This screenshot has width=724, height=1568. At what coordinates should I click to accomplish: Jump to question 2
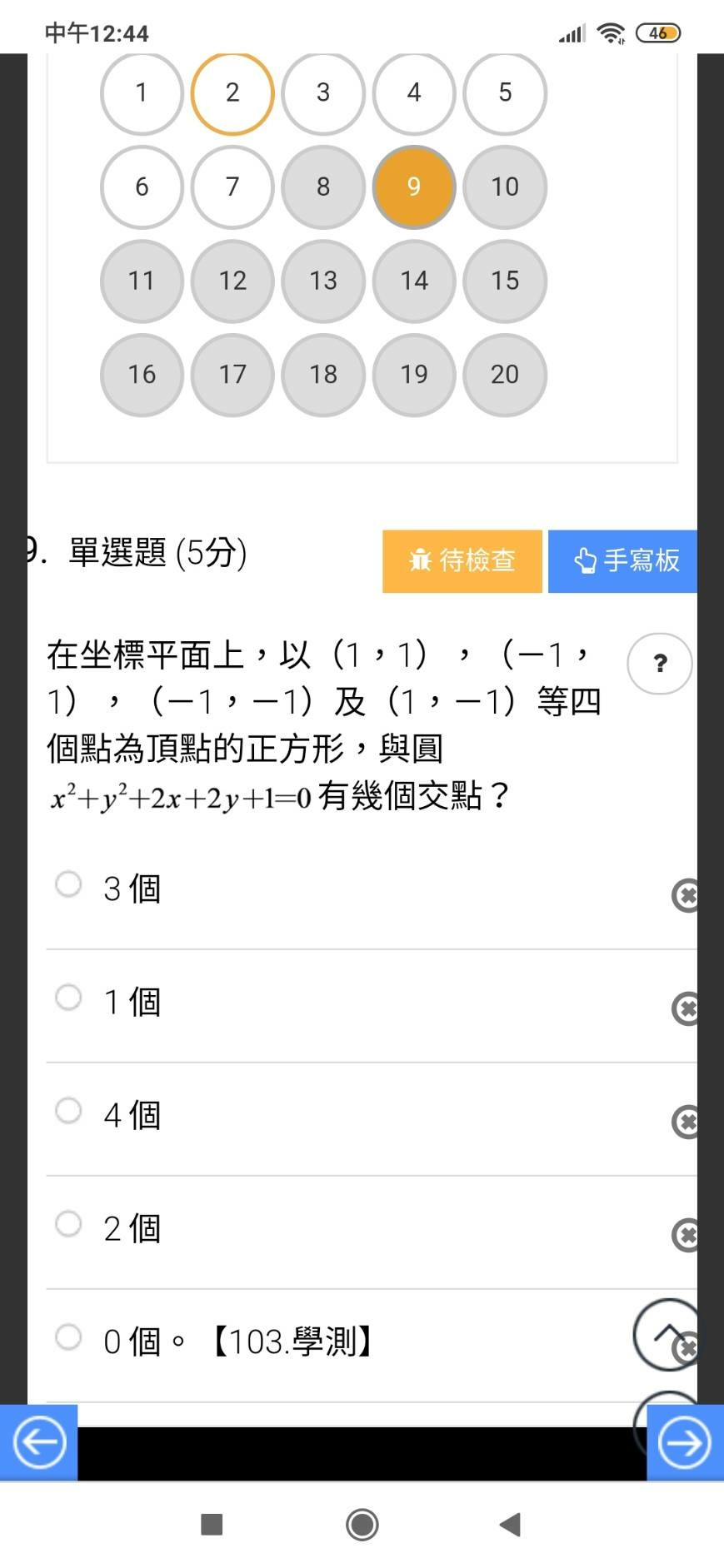click(x=232, y=92)
